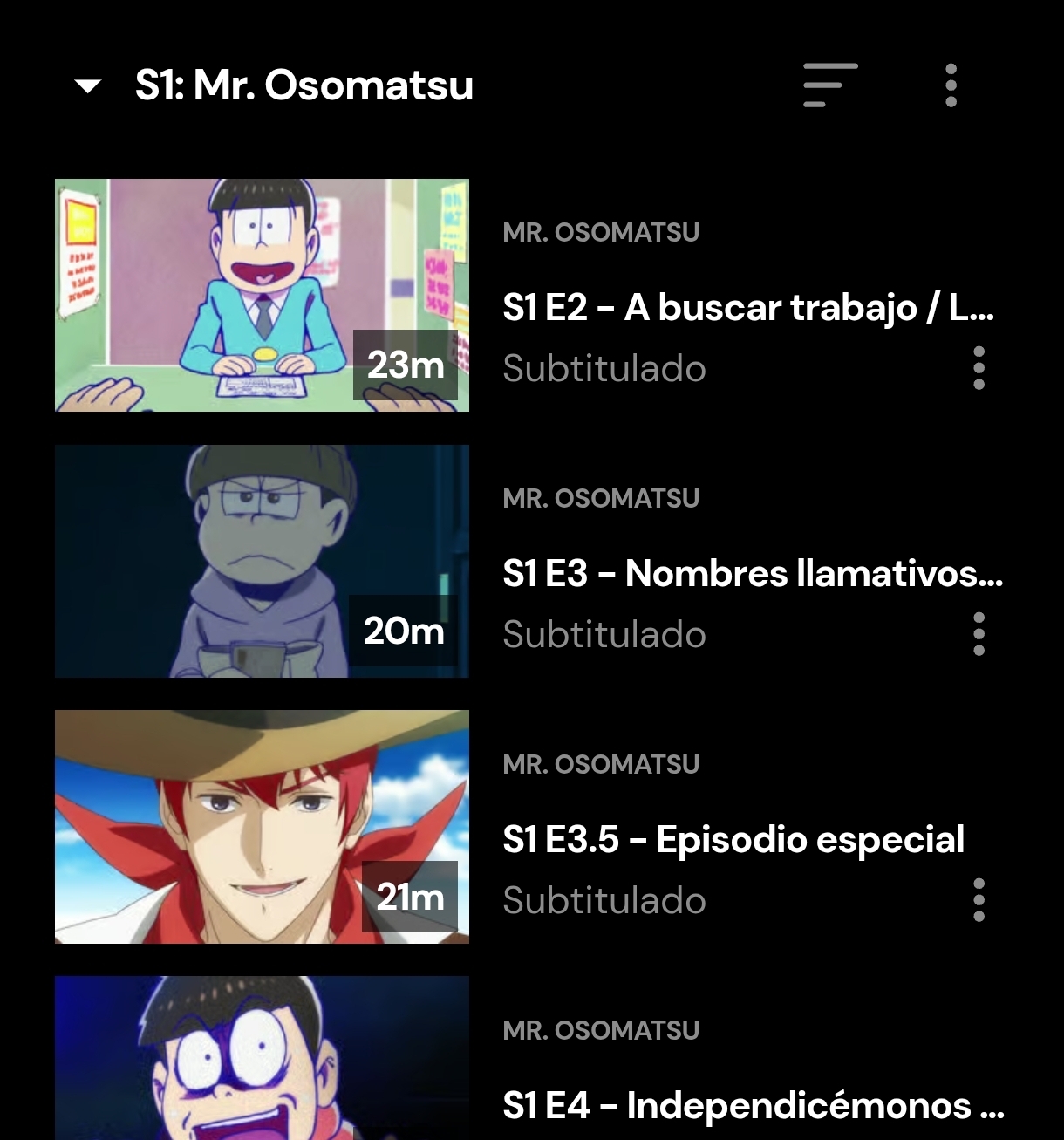
Task: Play S1 E3.5 Episodio especial
Action: [262, 827]
